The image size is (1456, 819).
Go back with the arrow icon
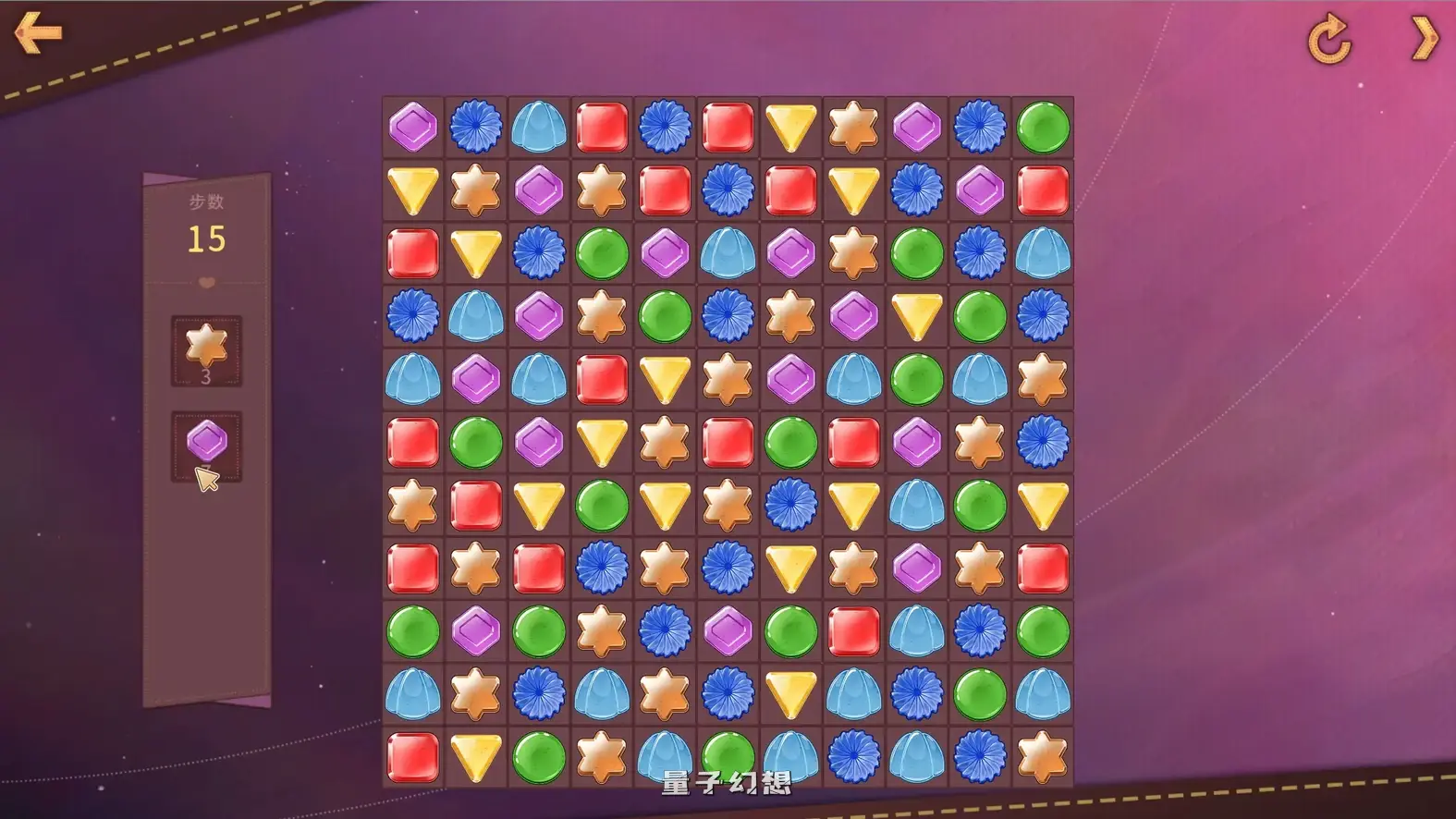(x=38, y=33)
